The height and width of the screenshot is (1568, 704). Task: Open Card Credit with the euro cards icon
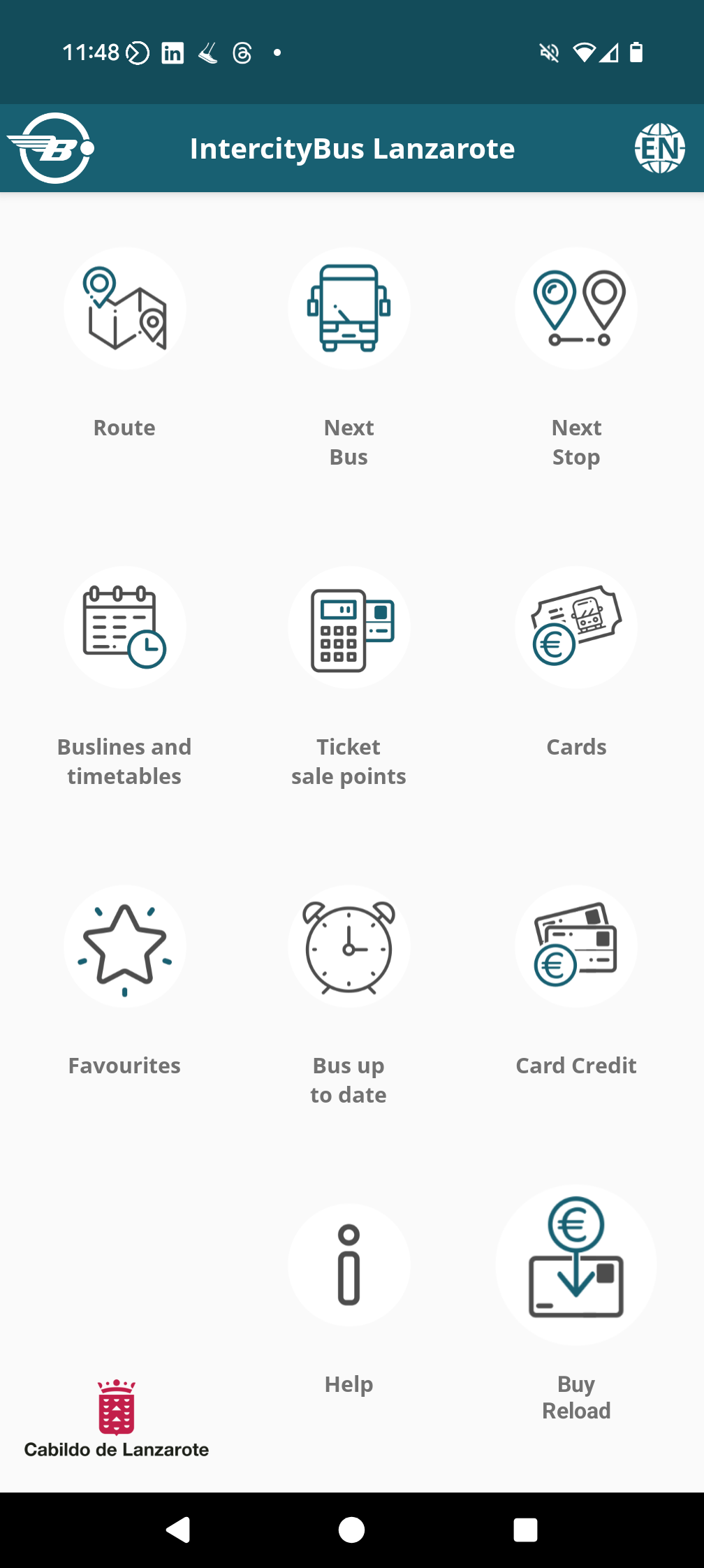click(575, 945)
